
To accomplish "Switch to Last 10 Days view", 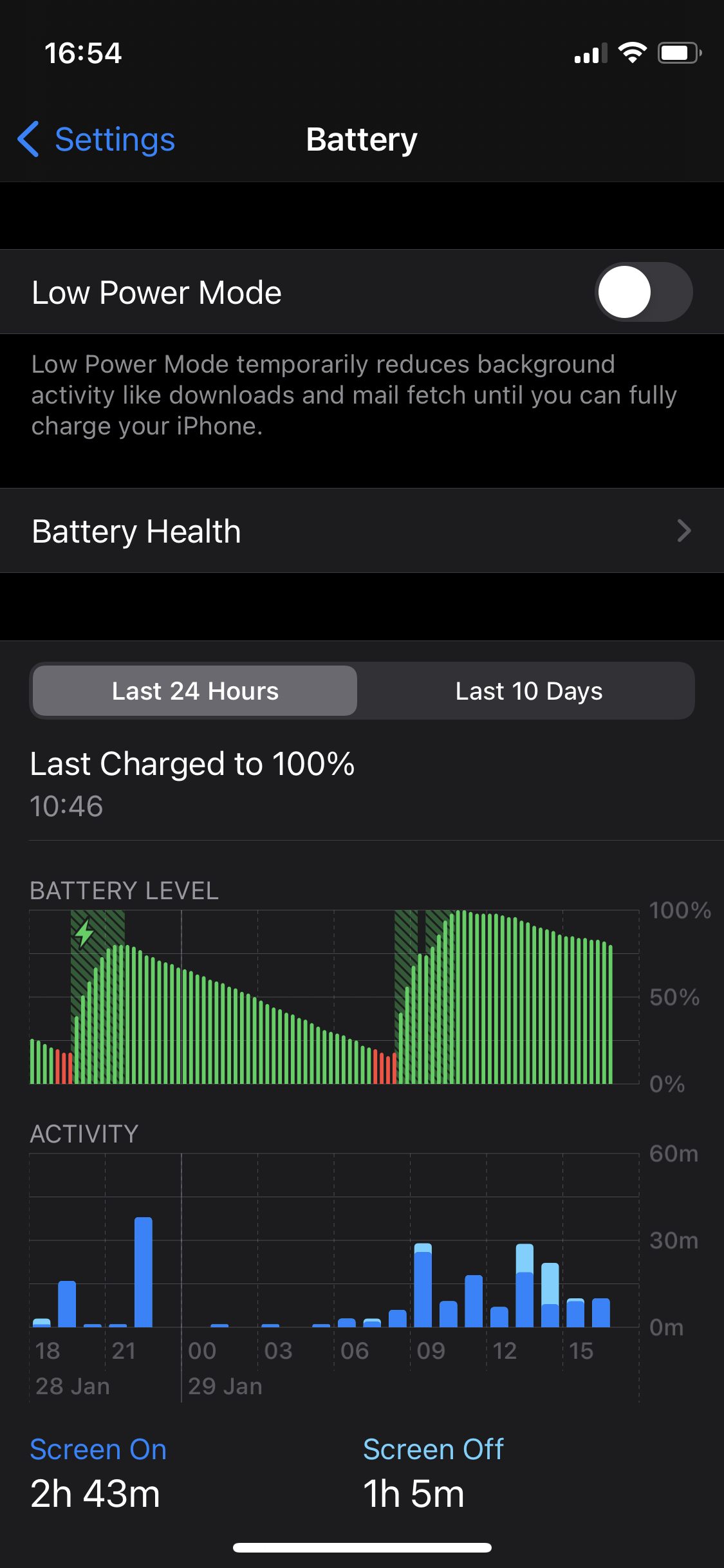I will (528, 691).
